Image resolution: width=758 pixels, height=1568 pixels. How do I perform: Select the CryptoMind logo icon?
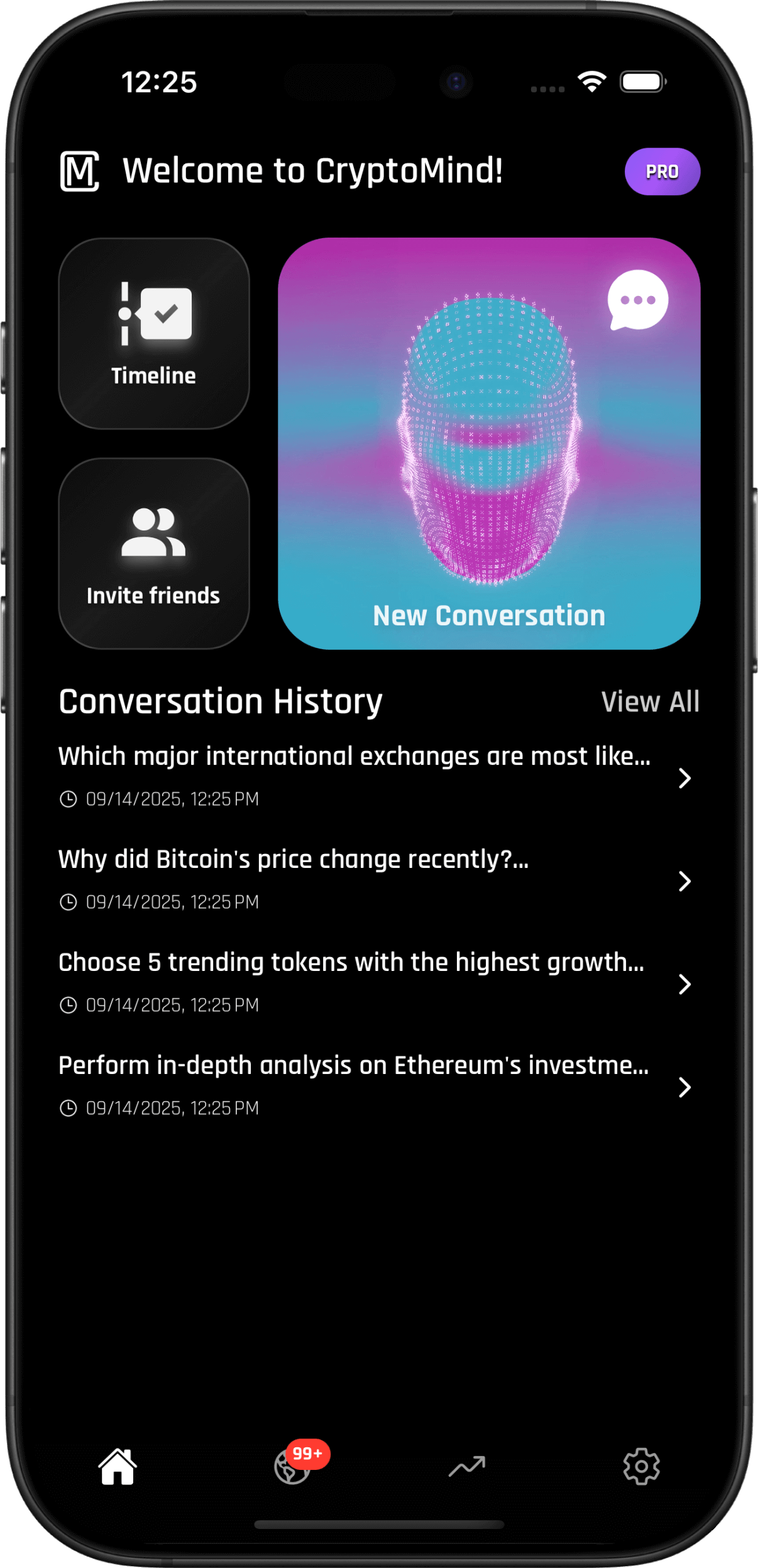tap(80, 170)
